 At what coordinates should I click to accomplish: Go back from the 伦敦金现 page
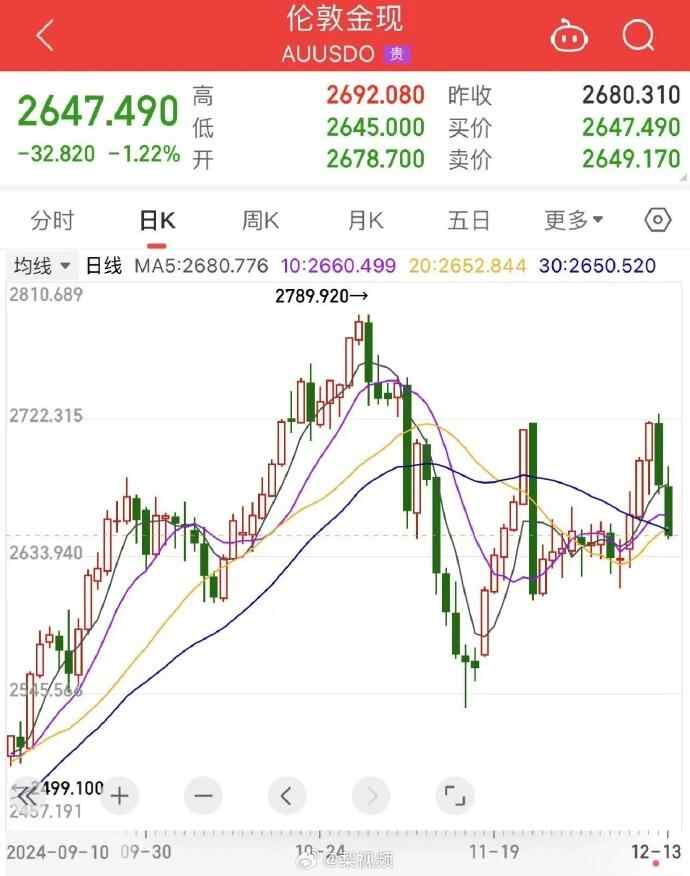[x=44, y=37]
